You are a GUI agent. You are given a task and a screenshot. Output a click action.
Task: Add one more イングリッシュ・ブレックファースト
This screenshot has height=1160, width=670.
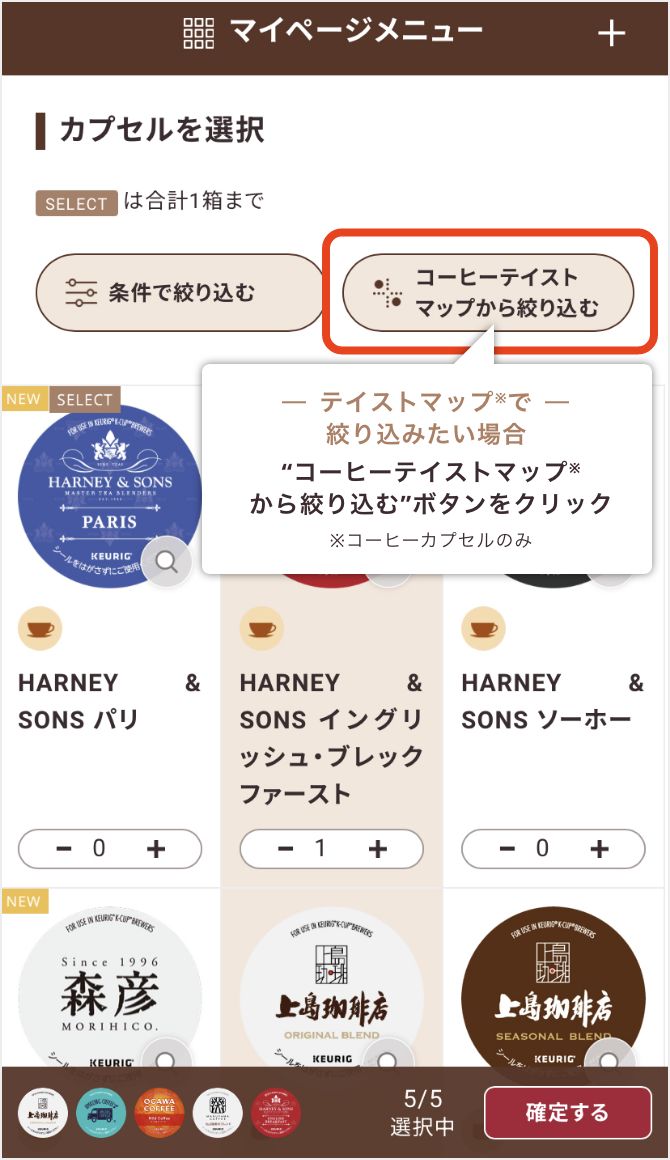click(378, 849)
